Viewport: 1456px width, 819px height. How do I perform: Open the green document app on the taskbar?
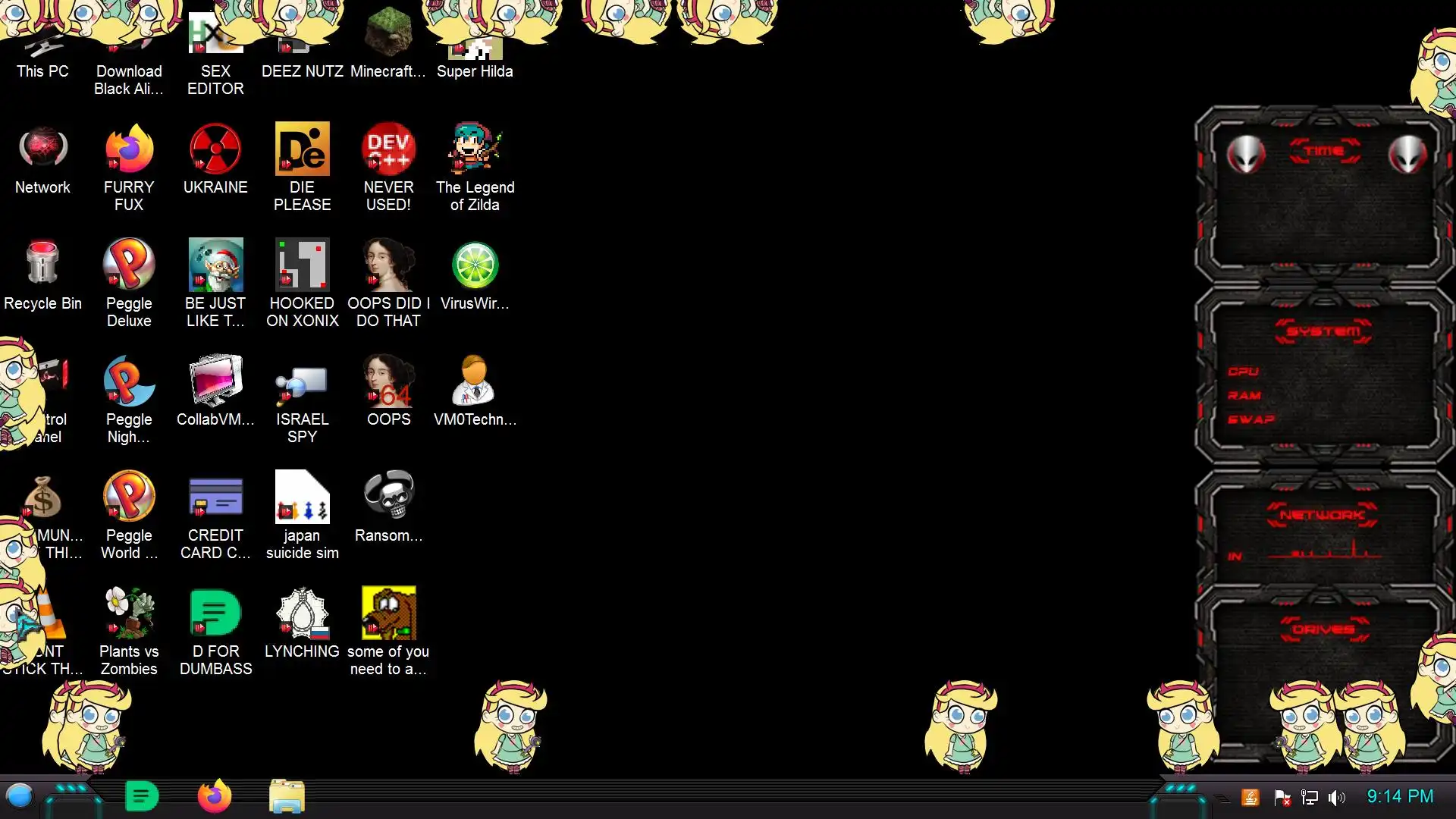[x=141, y=796]
